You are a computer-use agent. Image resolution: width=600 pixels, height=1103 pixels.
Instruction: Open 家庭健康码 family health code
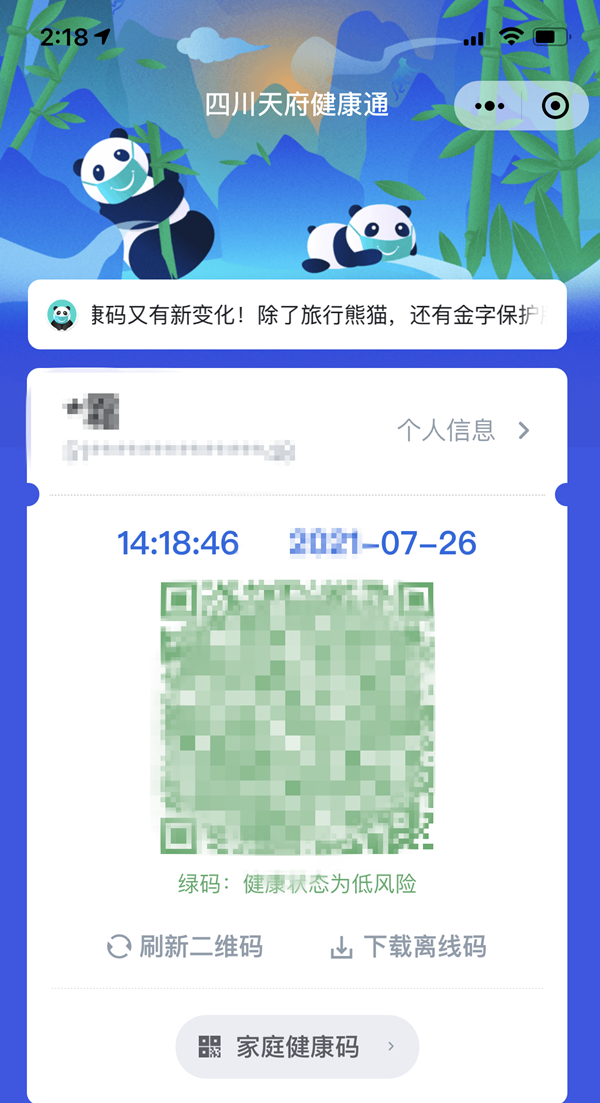tap(297, 1047)
